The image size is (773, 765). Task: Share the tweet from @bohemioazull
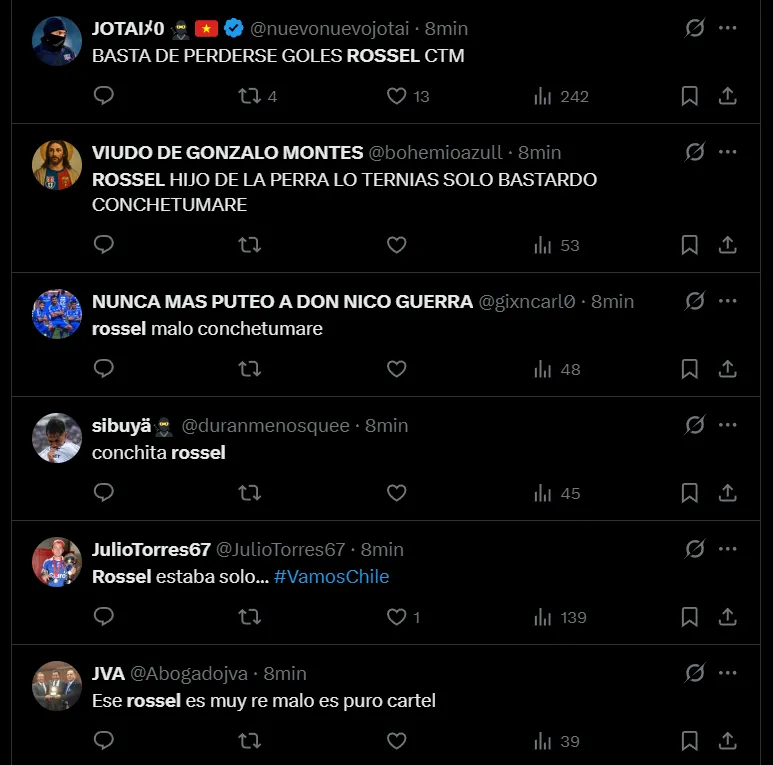(728, 245)
